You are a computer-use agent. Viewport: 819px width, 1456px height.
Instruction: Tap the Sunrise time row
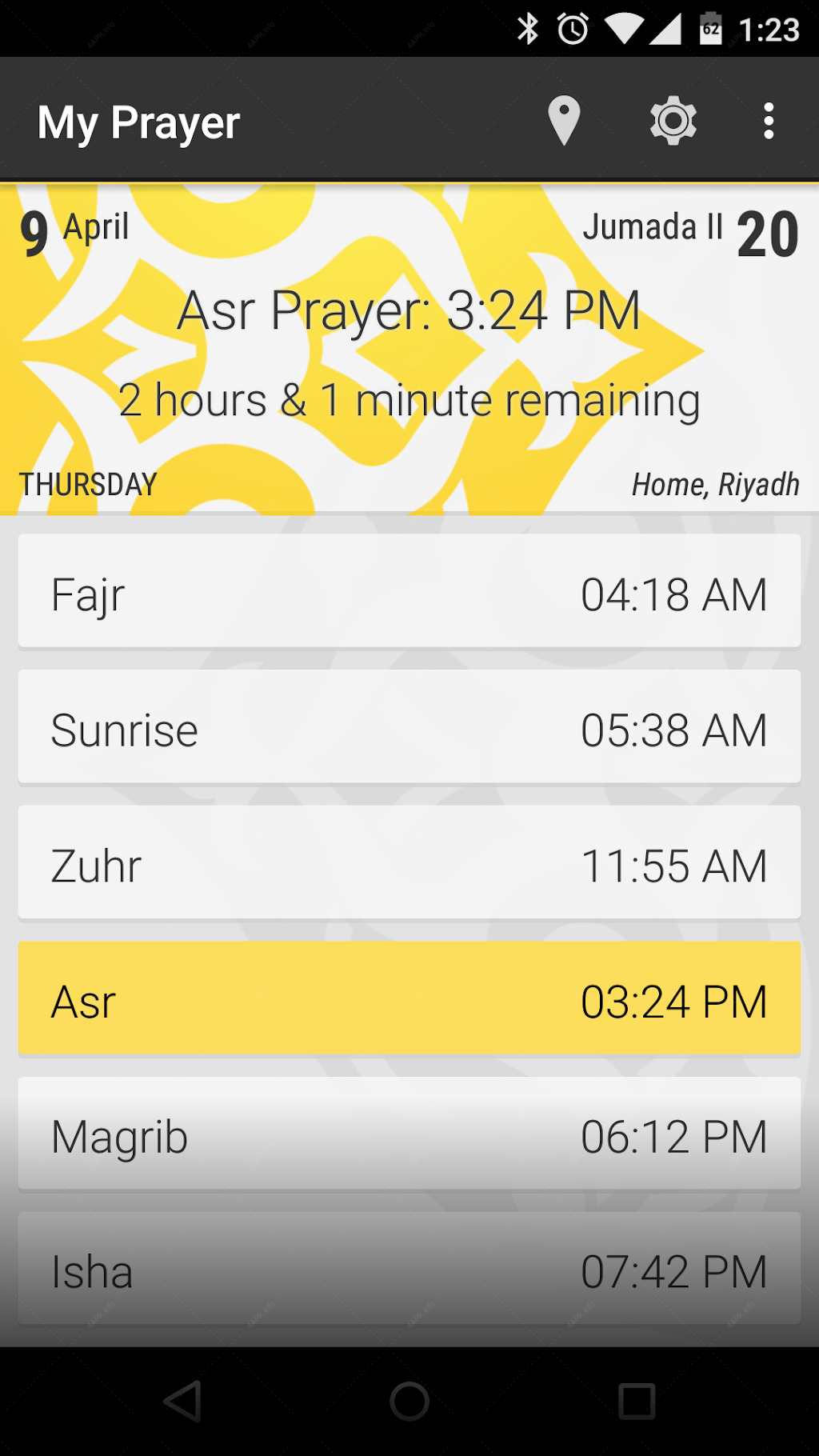pyautogui.click(x=409, y=726)
